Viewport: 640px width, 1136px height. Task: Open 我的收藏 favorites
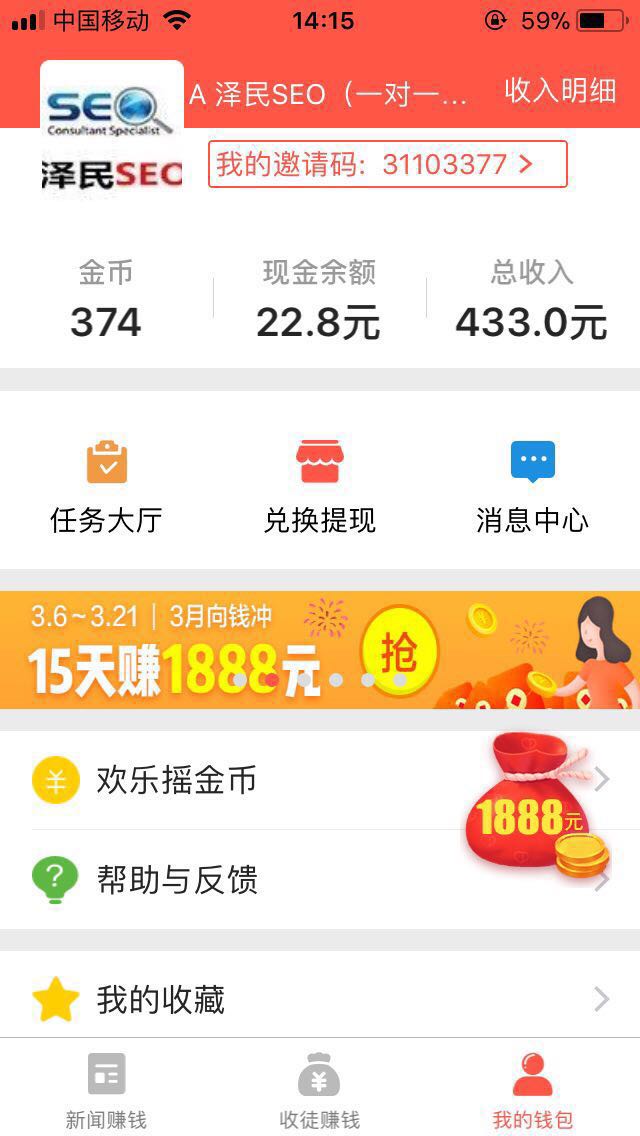(320, 1000)
